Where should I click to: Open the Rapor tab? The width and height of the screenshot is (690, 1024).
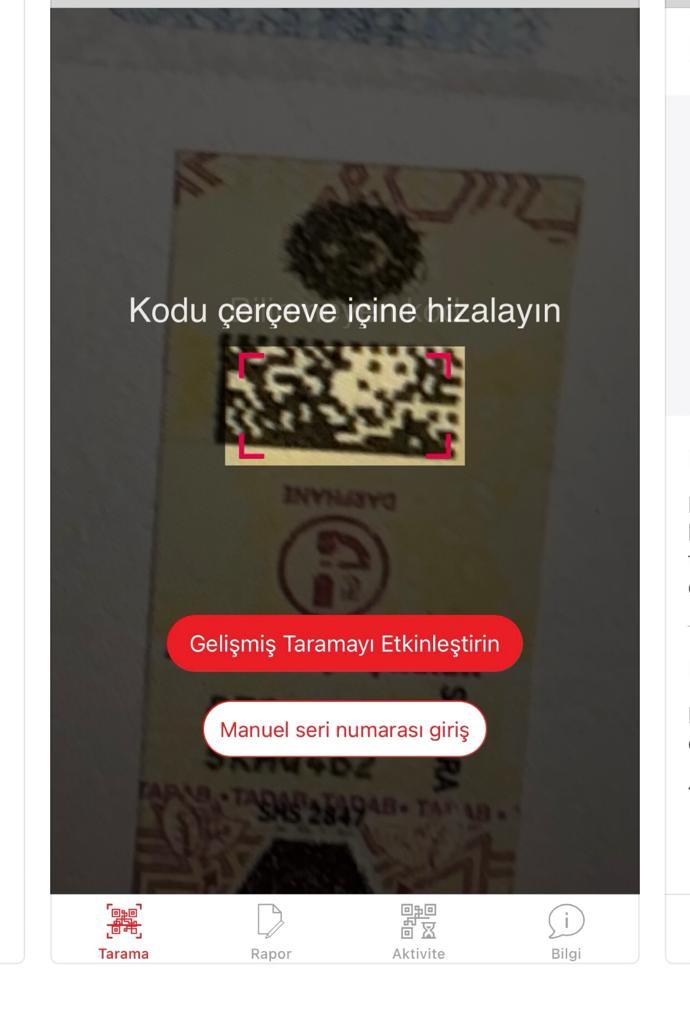[x=271, y=931]
